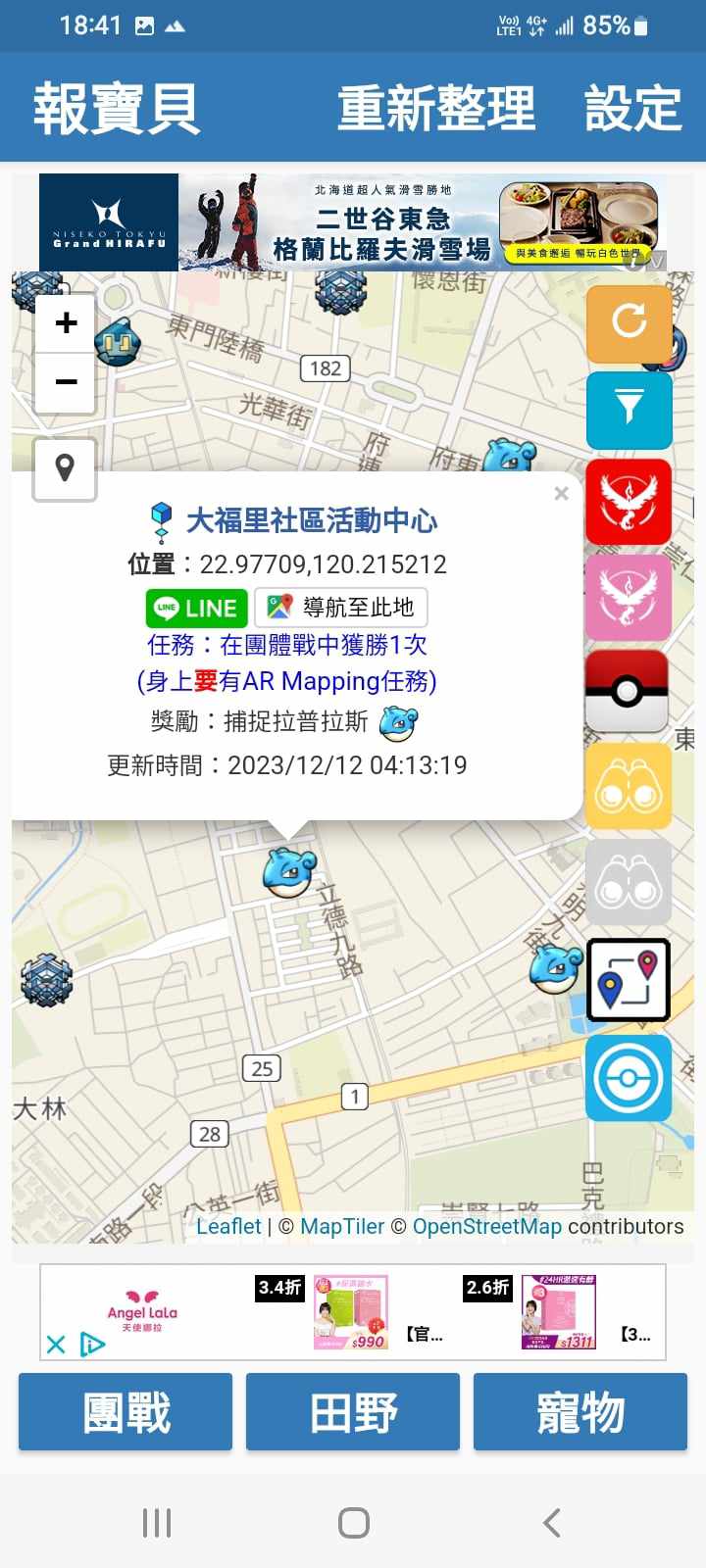Switch to 團戰 tab

(126, 1412)
